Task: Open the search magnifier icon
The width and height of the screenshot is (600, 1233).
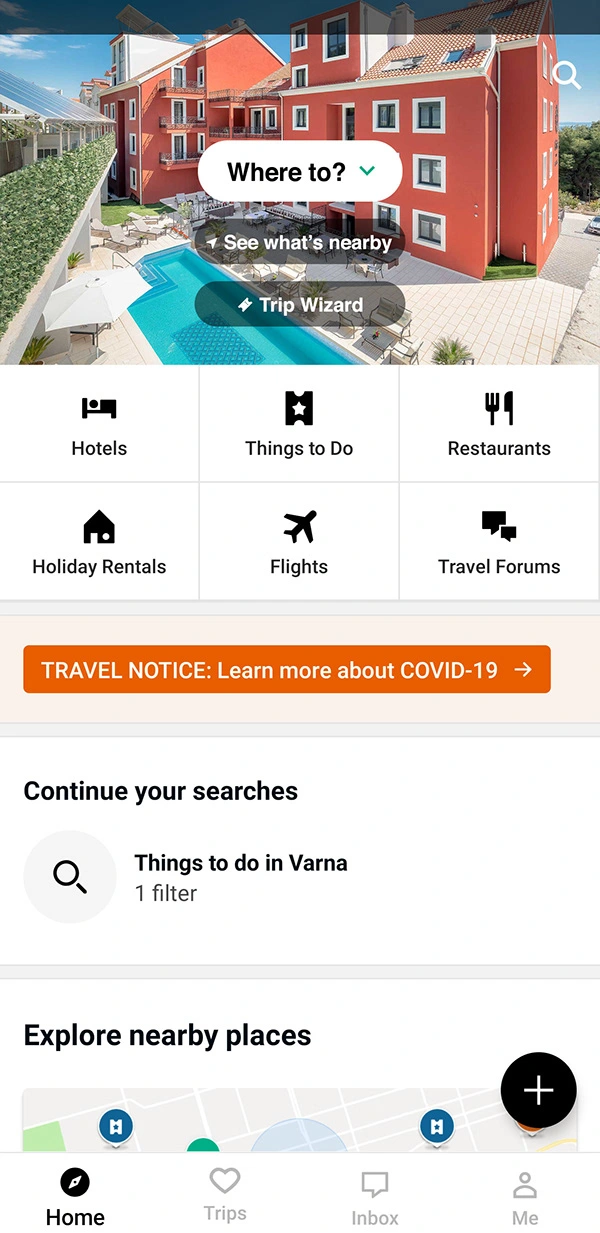Action: click(566, 75)
